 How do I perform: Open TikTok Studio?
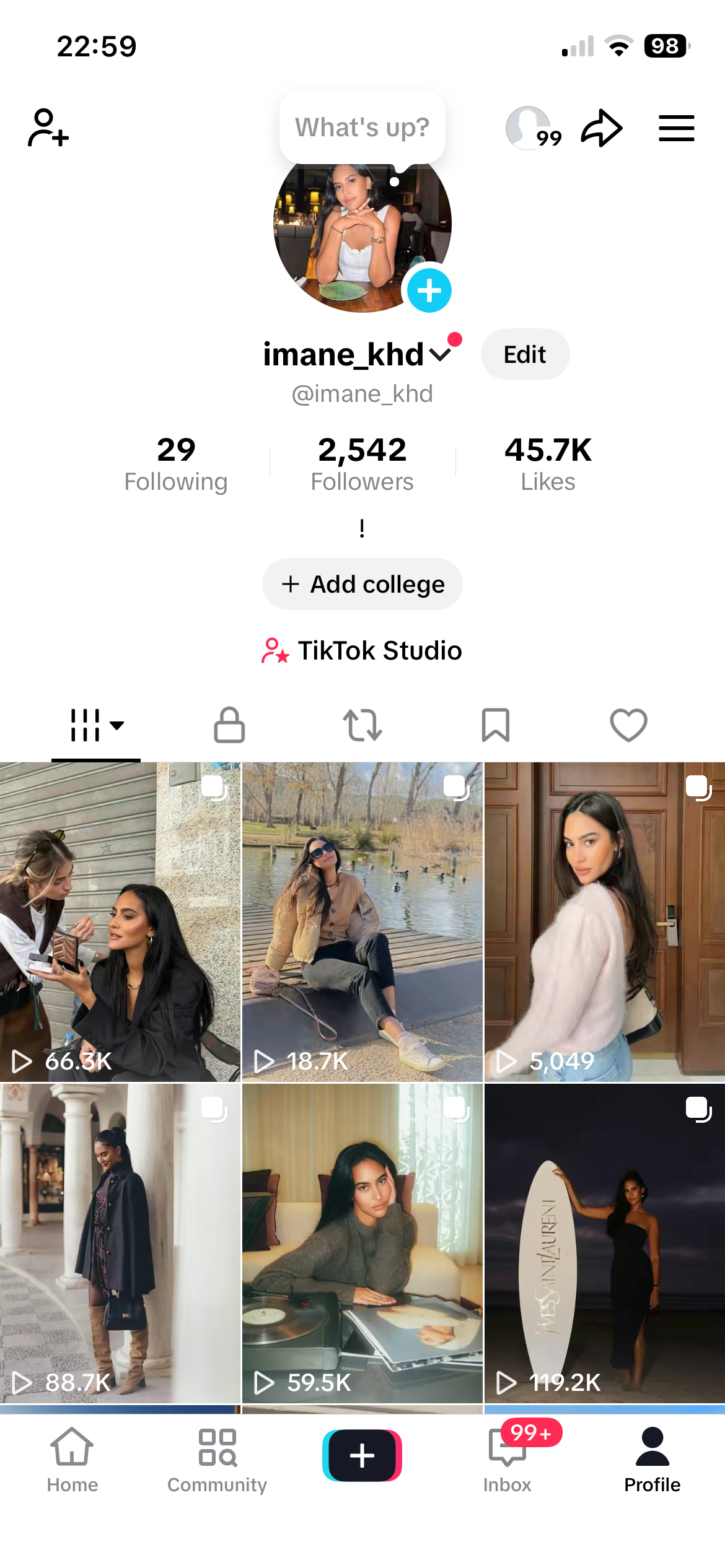click(362, 651)
